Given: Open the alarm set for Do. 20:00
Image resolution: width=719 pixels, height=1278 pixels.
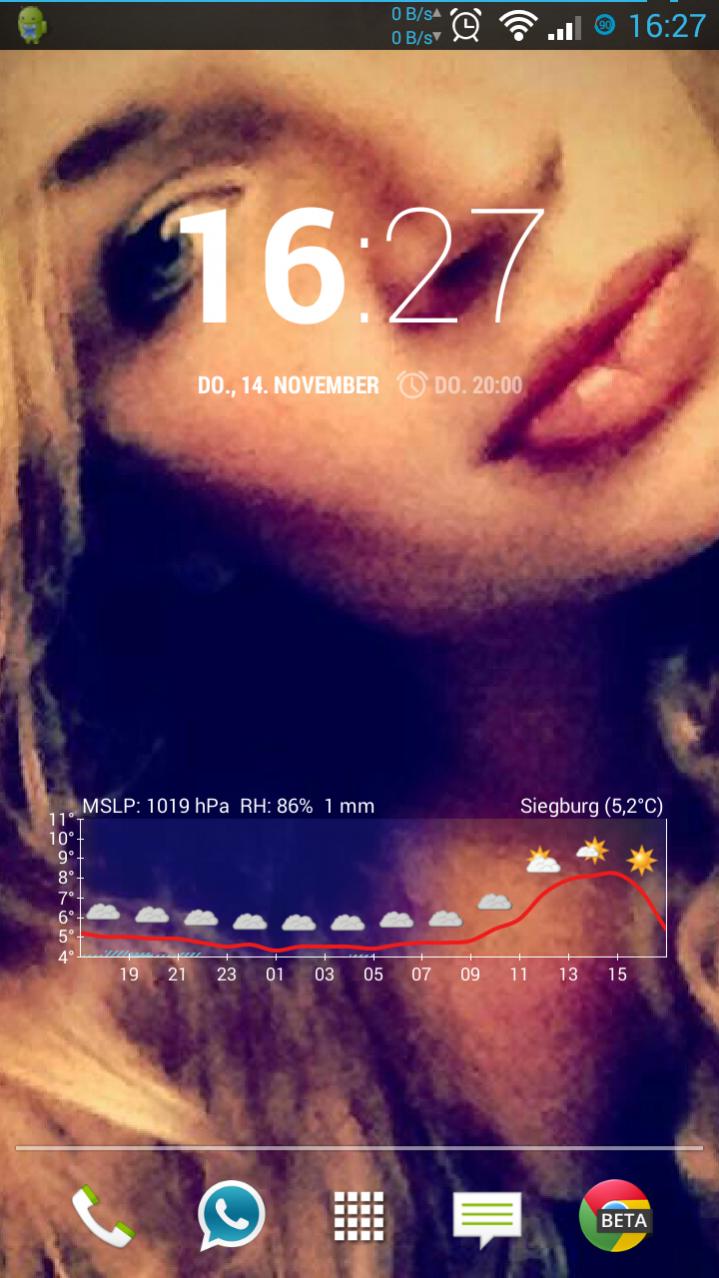Looking at the screenshot, I should [x=461, y=385].
